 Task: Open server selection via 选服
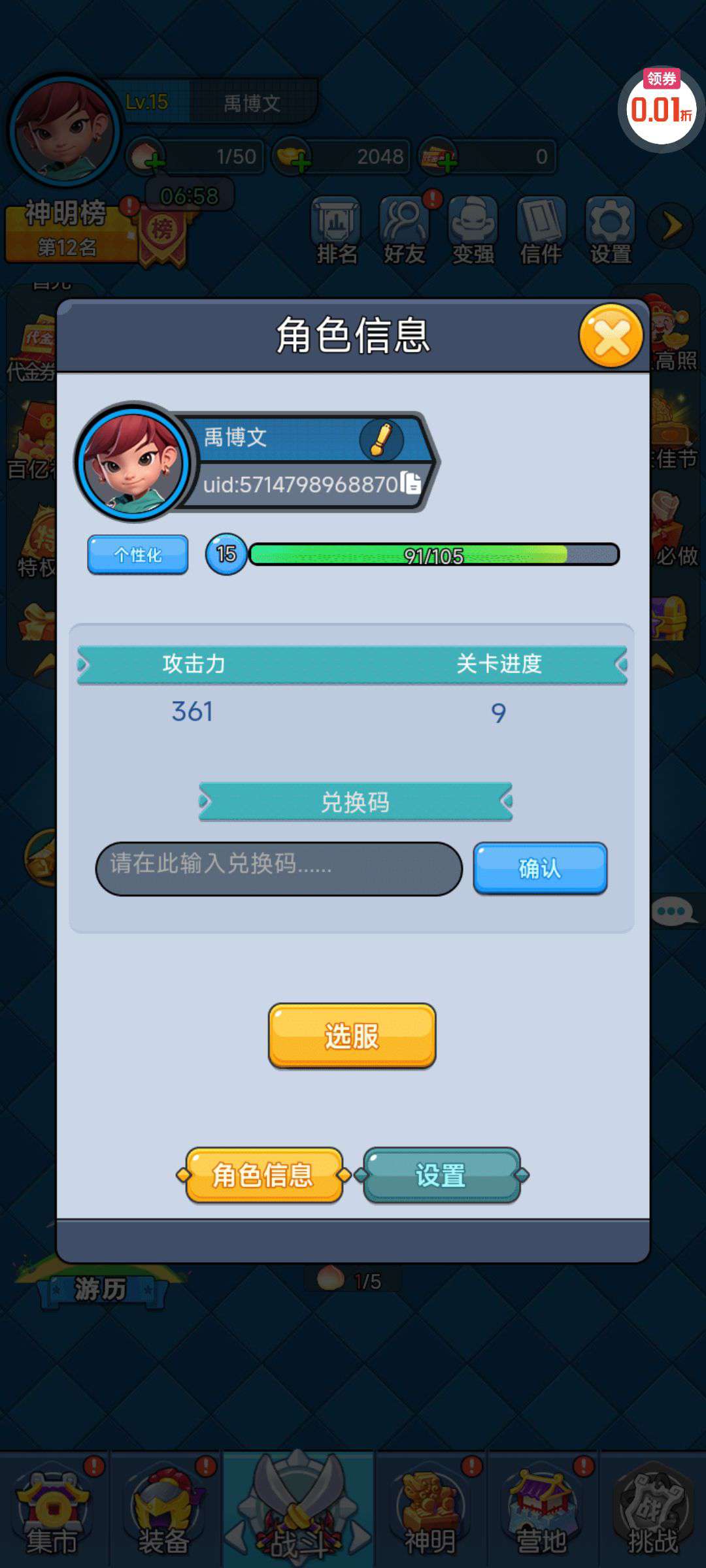pyautogui.click(x=352, y=1036)
